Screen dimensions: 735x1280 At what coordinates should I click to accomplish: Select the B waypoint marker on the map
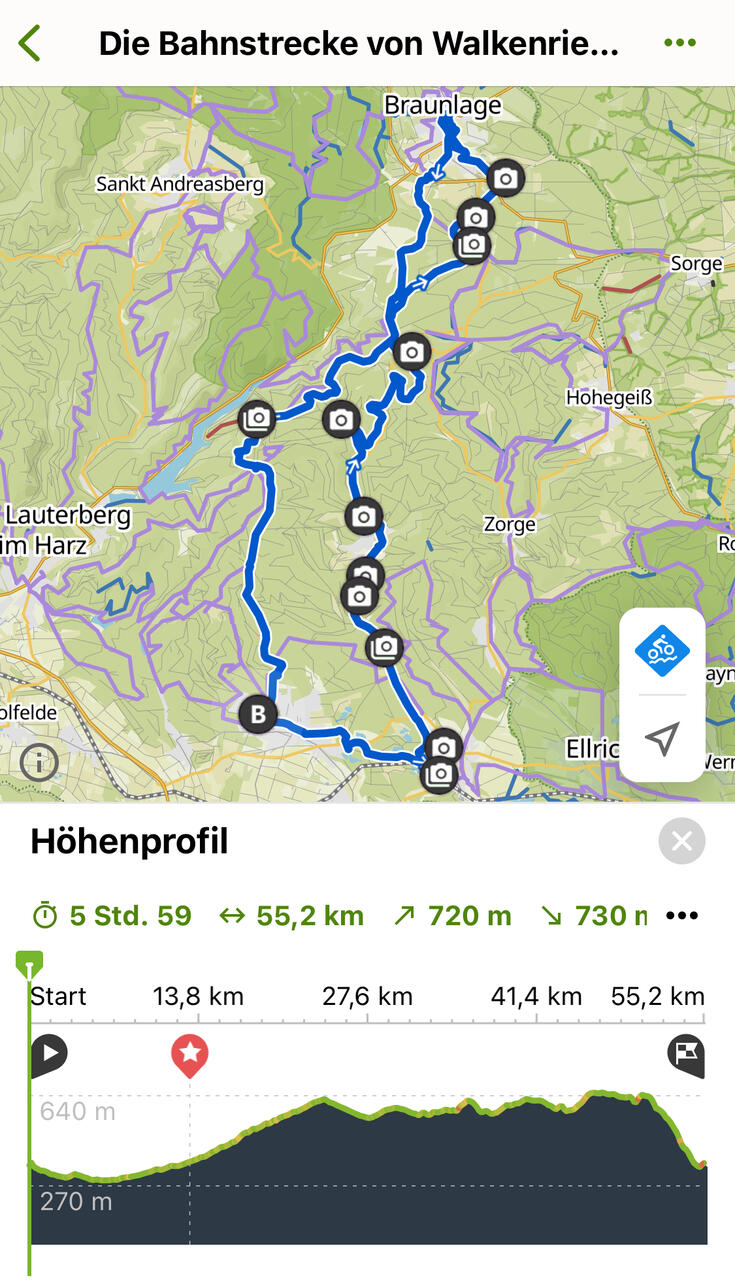click(258, 714)
